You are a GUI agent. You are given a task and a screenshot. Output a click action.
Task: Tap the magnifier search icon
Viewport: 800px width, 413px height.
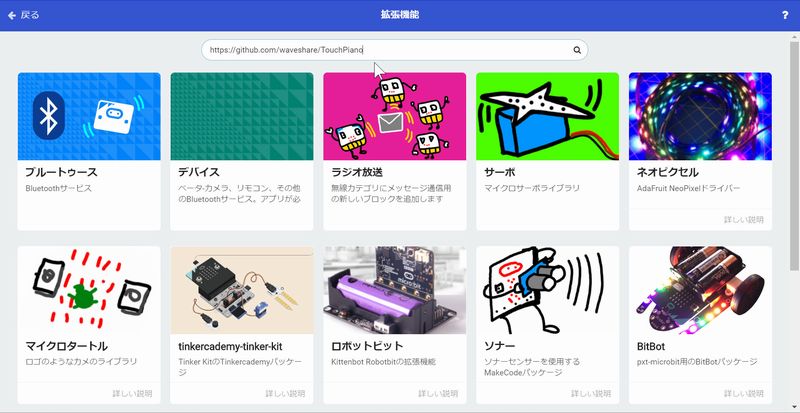point(577,50)
